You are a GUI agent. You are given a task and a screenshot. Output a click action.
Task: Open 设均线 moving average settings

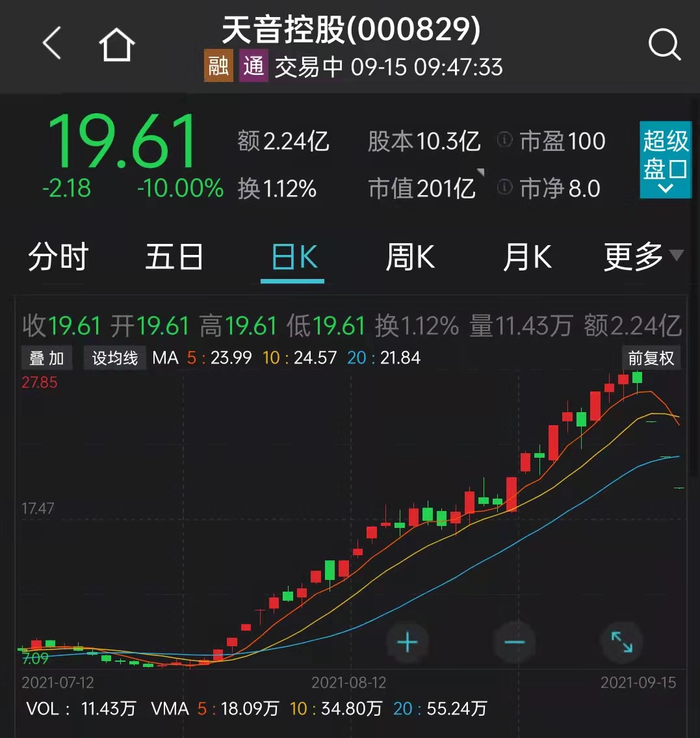[115, 357]
